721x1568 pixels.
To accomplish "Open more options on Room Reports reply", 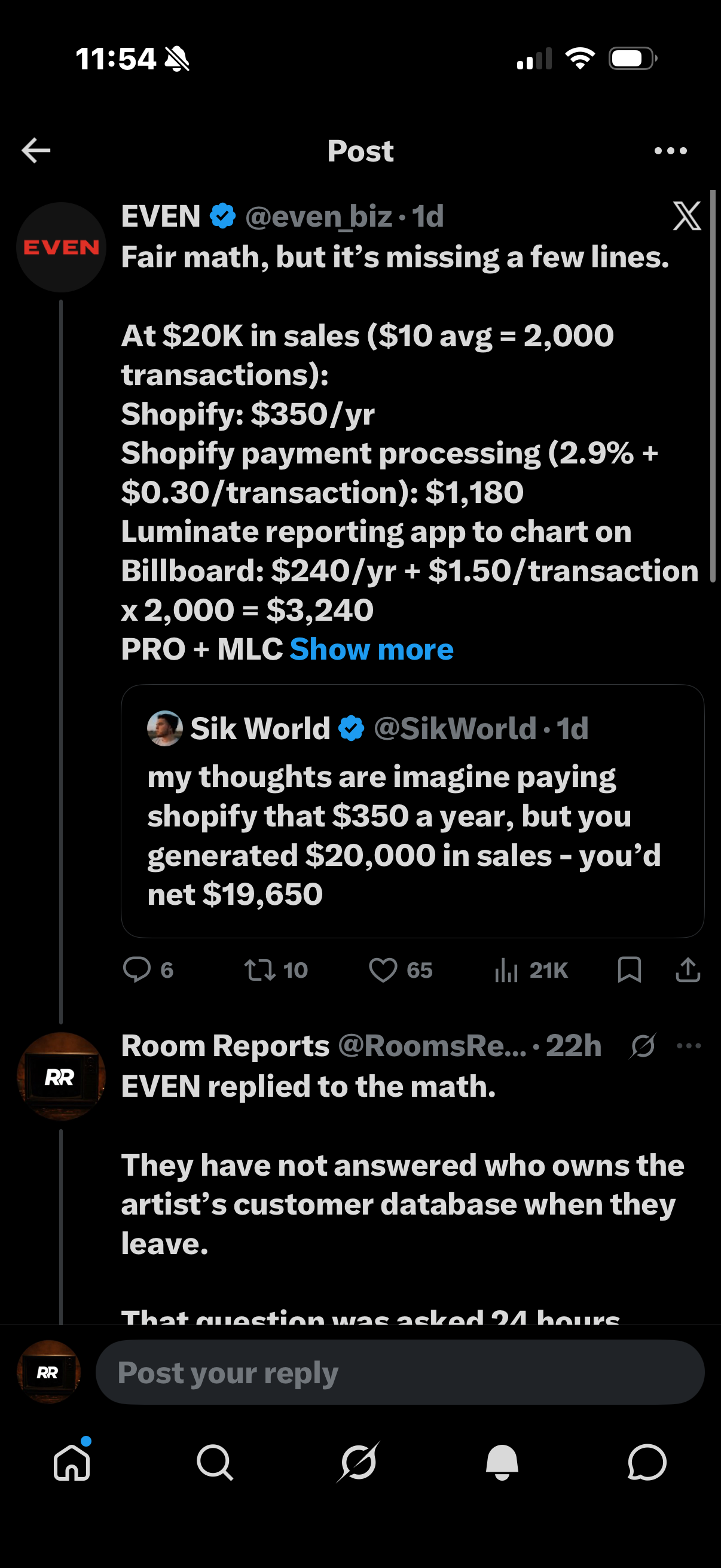I will [x=689, y=1046].
